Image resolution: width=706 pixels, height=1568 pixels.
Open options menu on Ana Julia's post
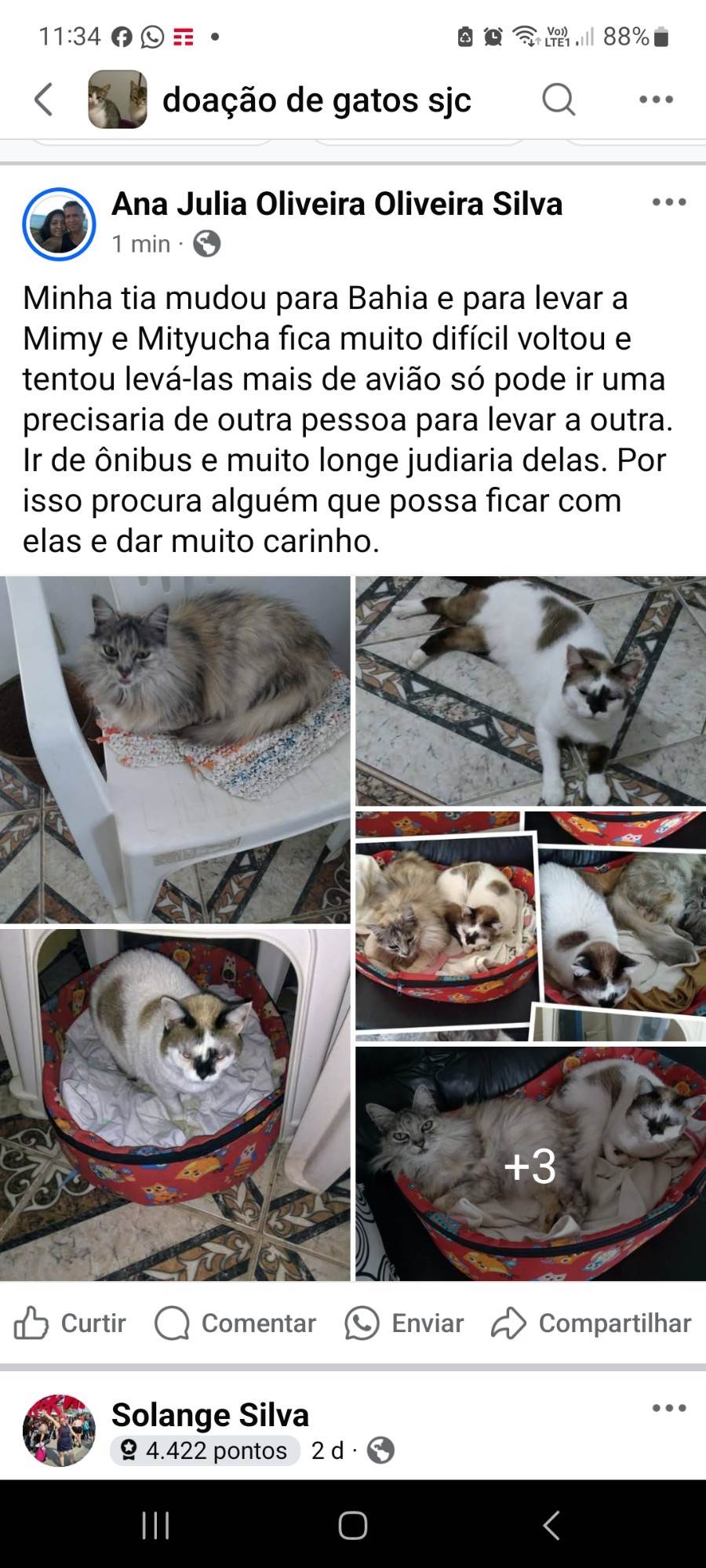click(x=668, y=202)
